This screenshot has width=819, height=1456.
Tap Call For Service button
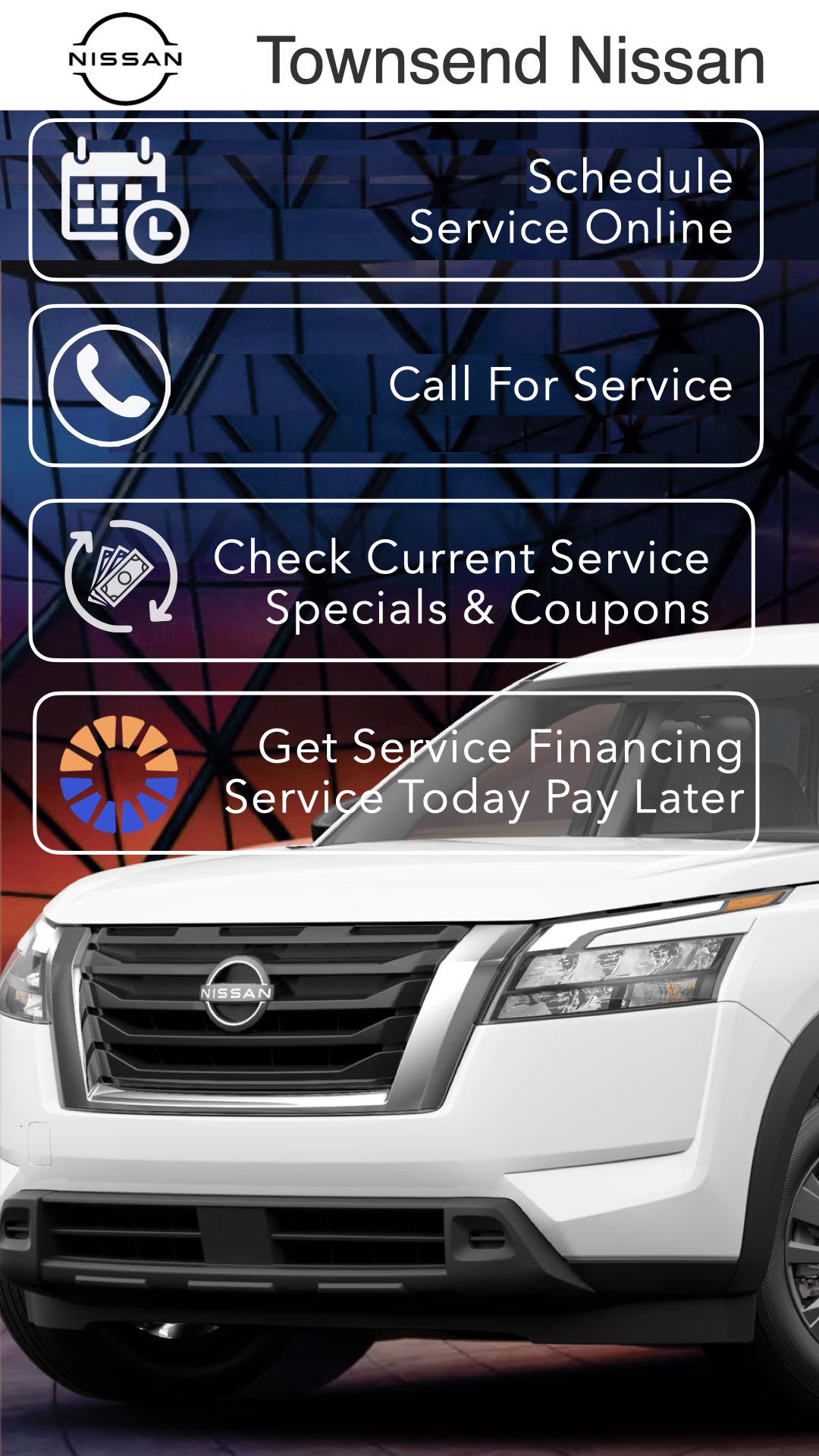point(396,386)
